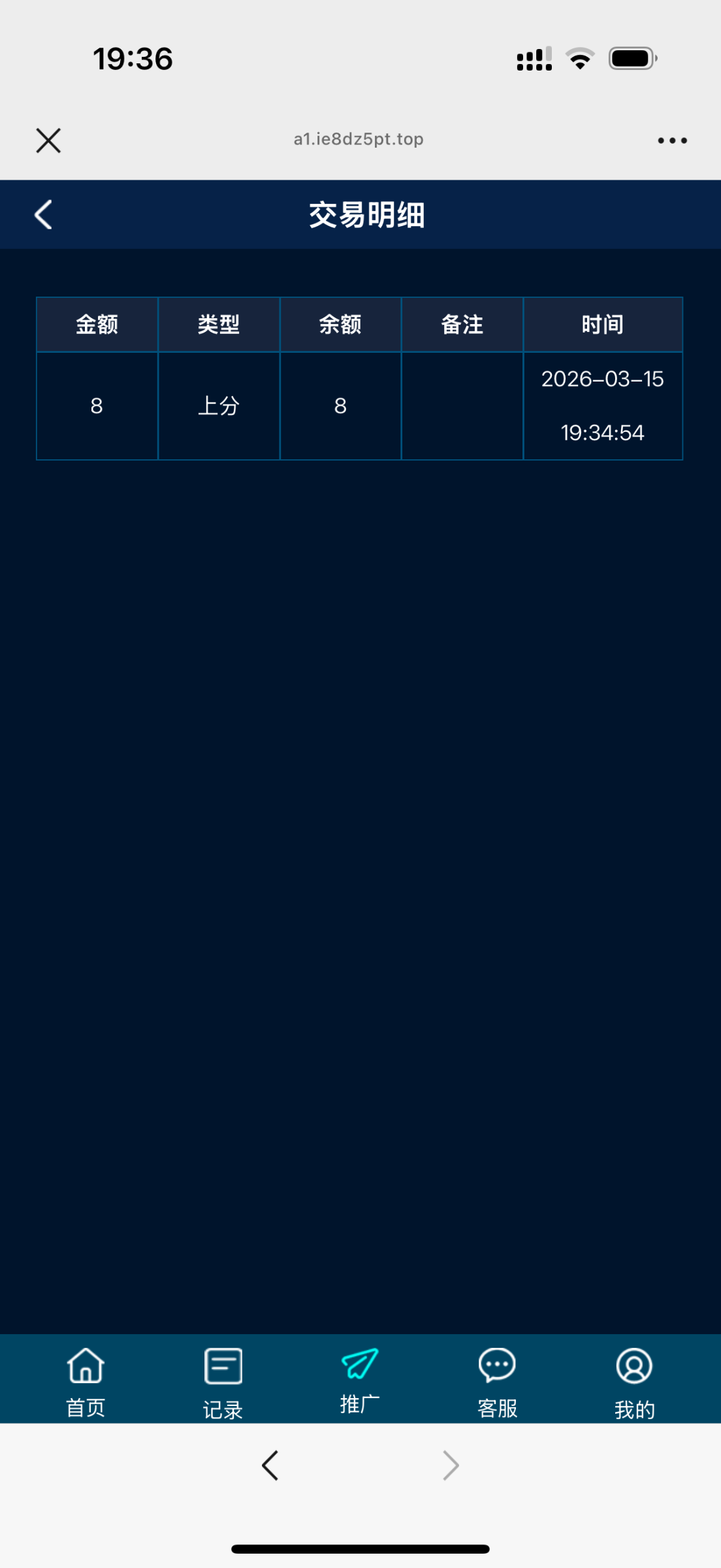Close the in-app browser page
This screenshot has width=721, height=1568.
[48, 140]
